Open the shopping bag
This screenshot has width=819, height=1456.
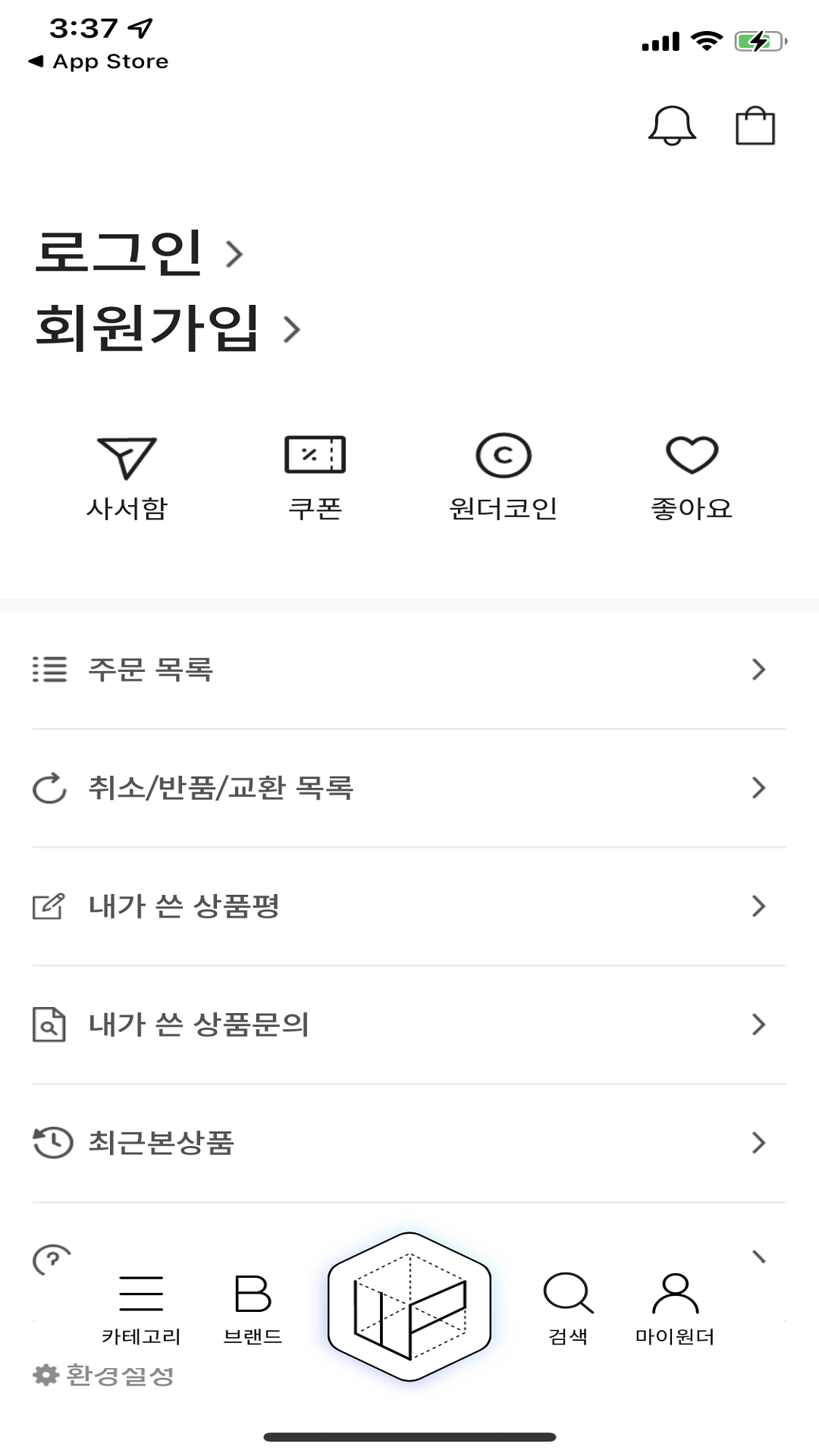coord(755,126)
